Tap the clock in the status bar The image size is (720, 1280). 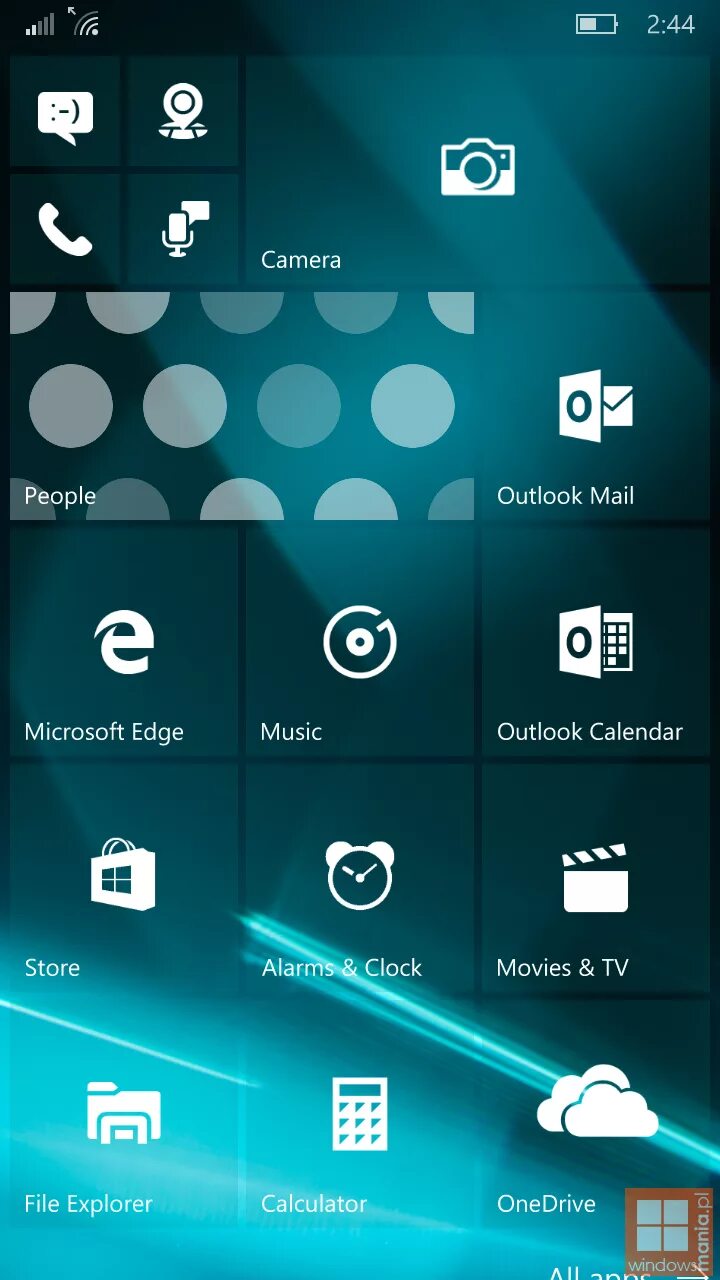672,23
